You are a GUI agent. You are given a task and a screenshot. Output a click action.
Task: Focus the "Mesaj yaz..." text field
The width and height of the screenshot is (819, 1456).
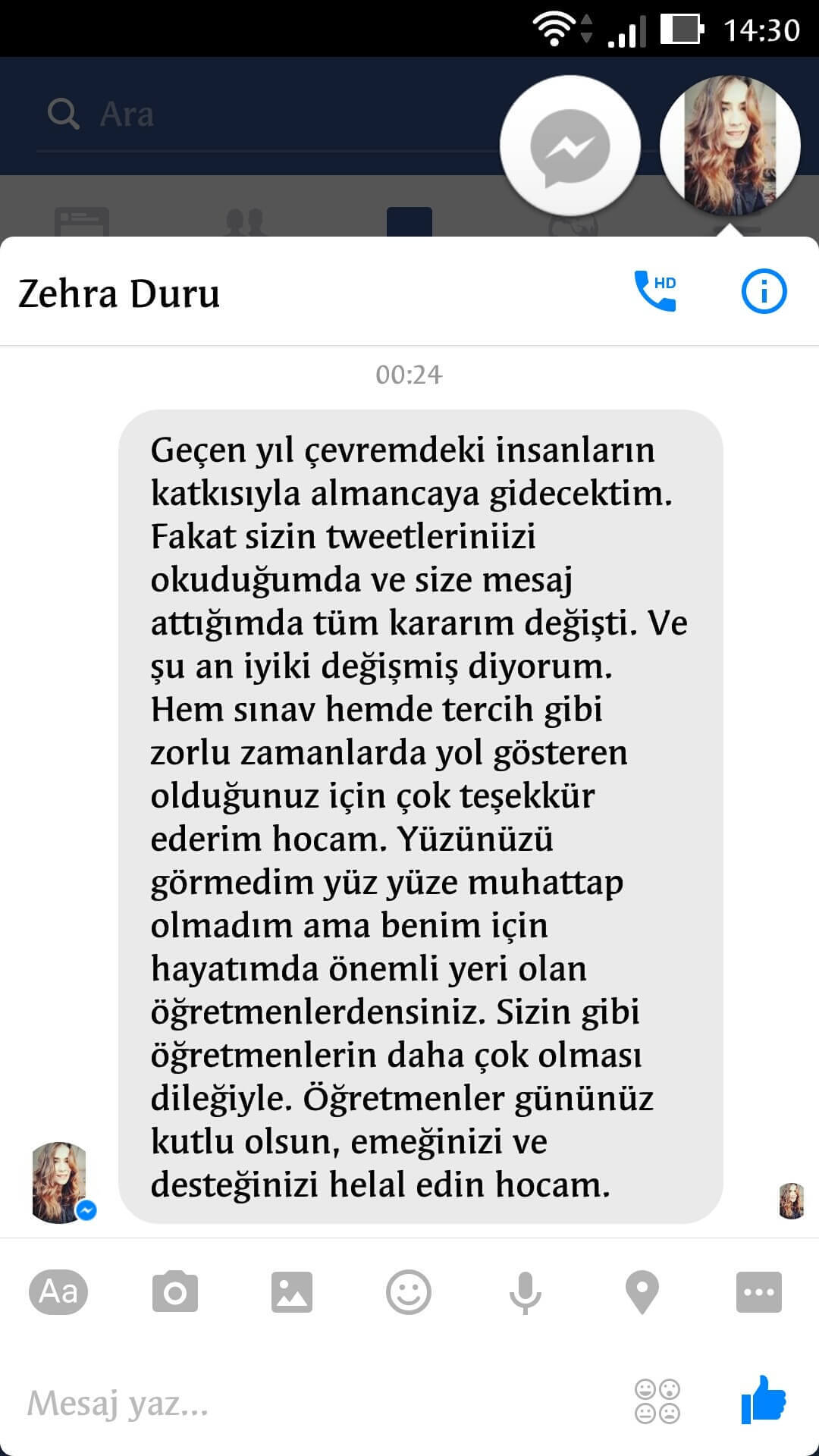click(318, 1403)
